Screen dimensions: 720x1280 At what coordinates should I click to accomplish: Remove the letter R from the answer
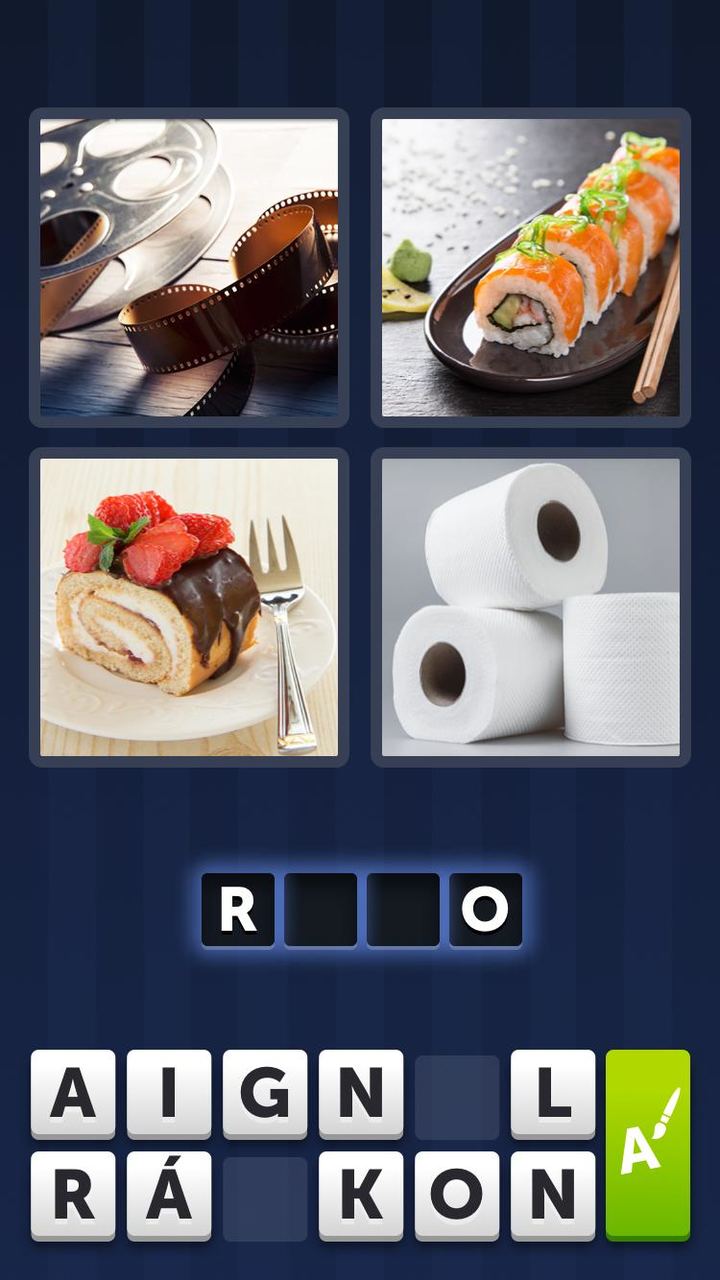coord(238,909)
